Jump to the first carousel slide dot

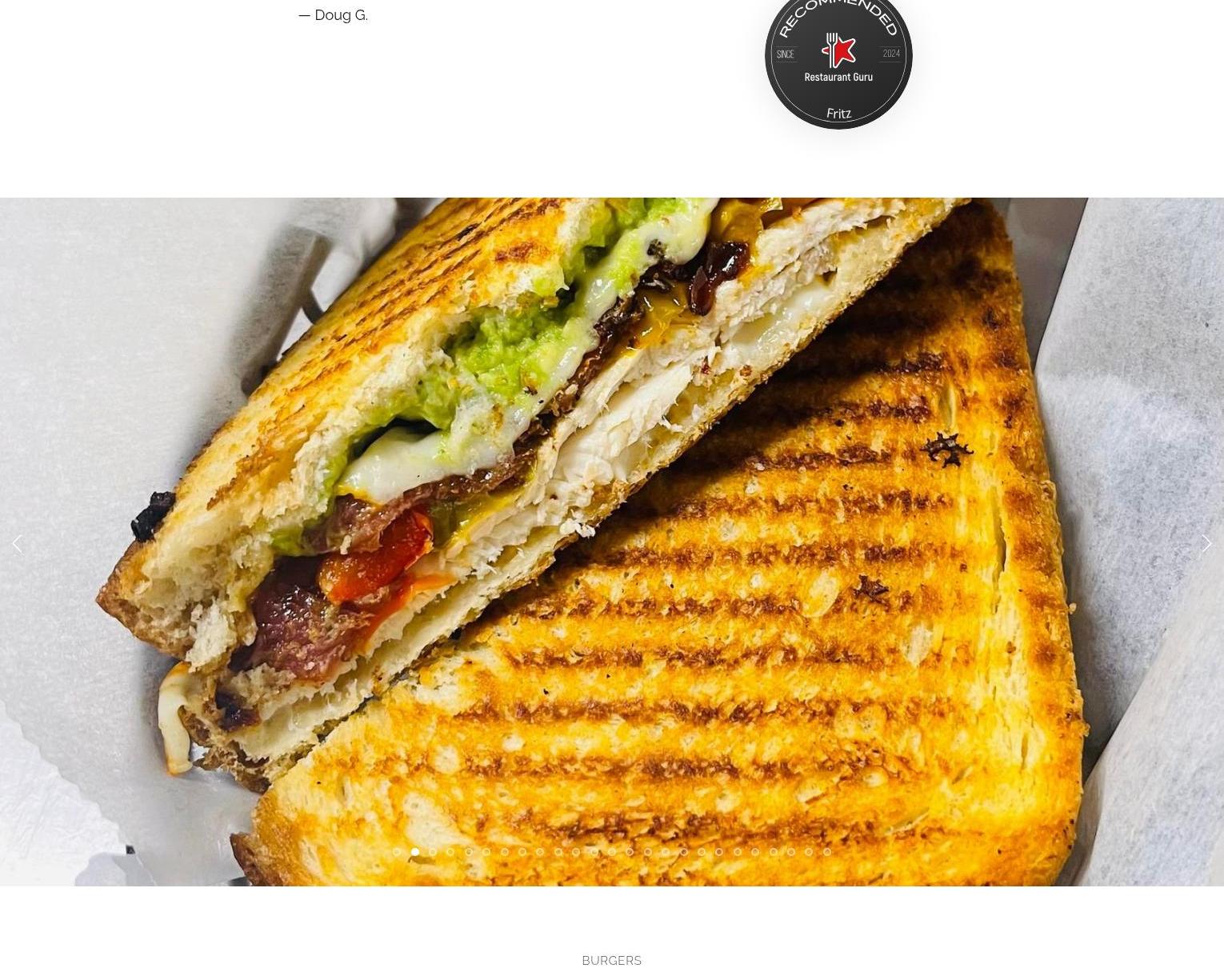point(397,852)
